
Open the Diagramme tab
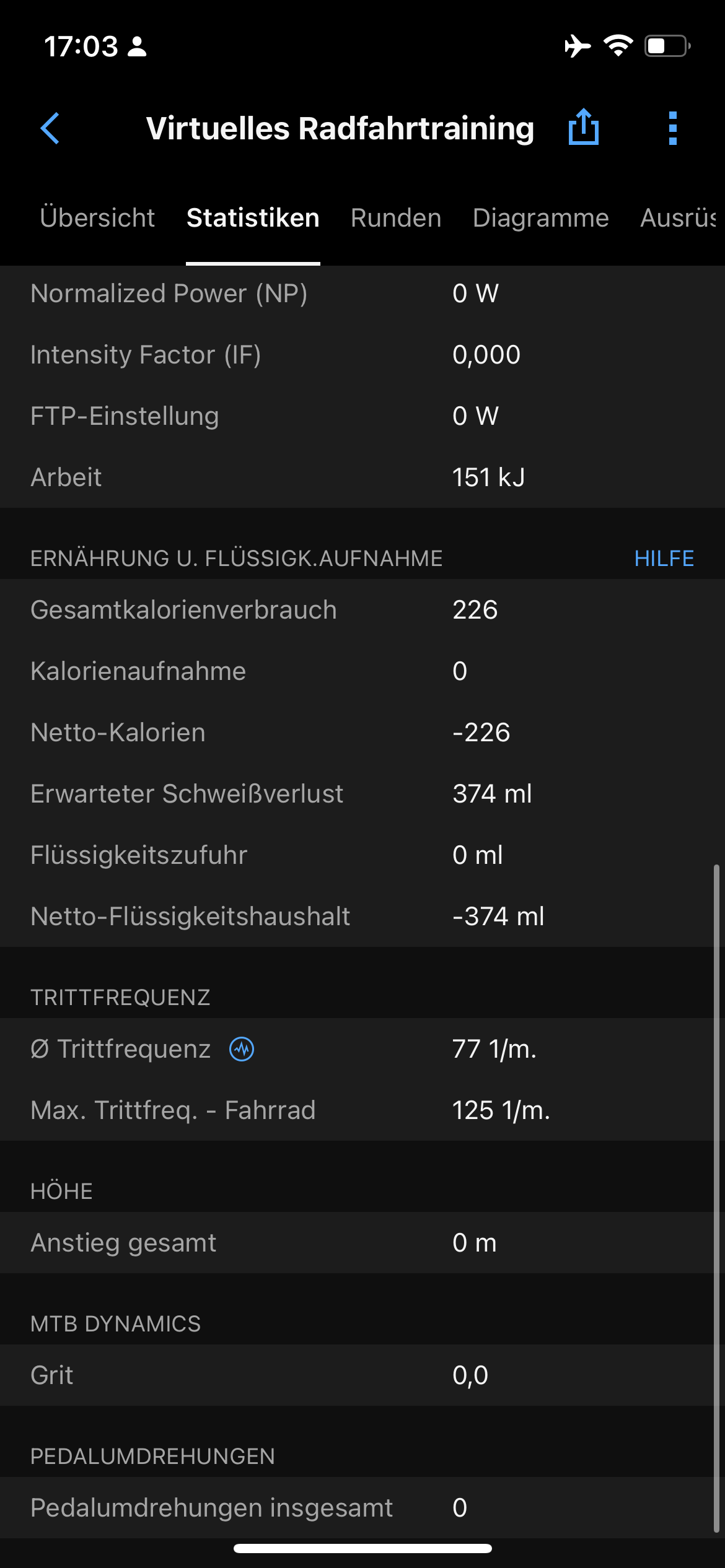point(541,218)
